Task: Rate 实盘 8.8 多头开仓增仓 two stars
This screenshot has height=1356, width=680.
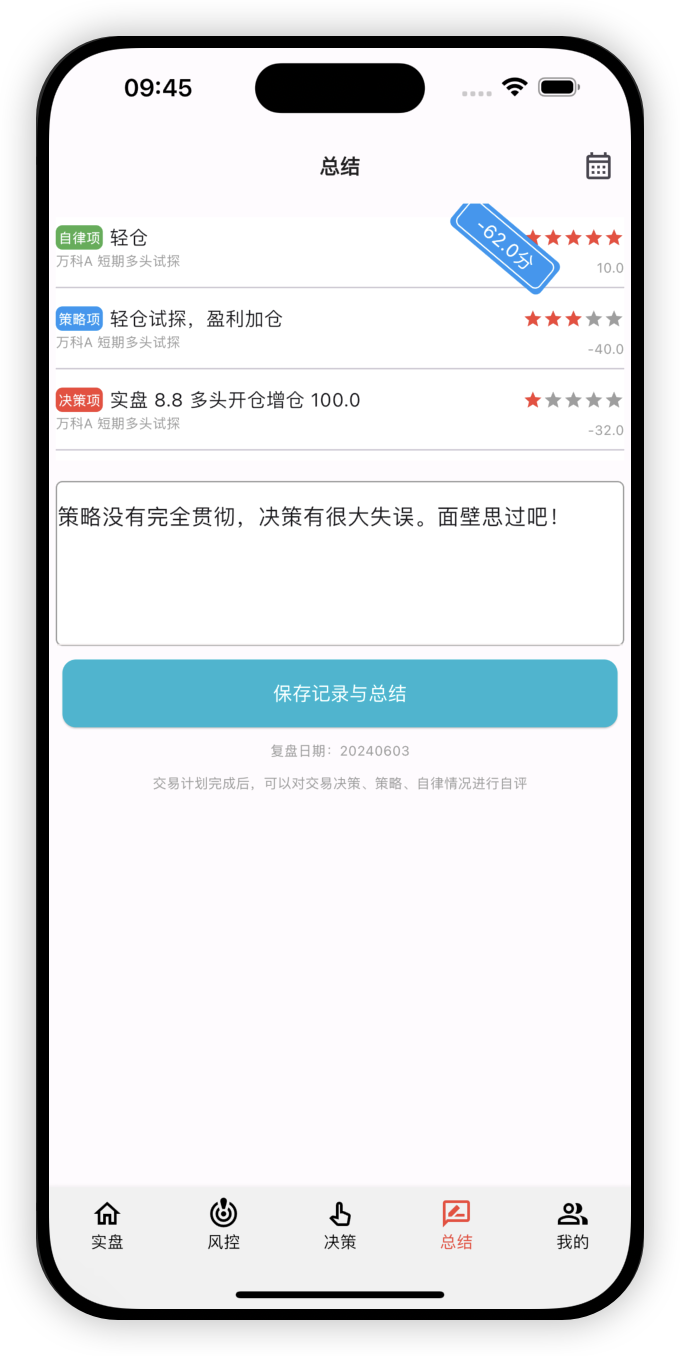Action: coord(553,400)
